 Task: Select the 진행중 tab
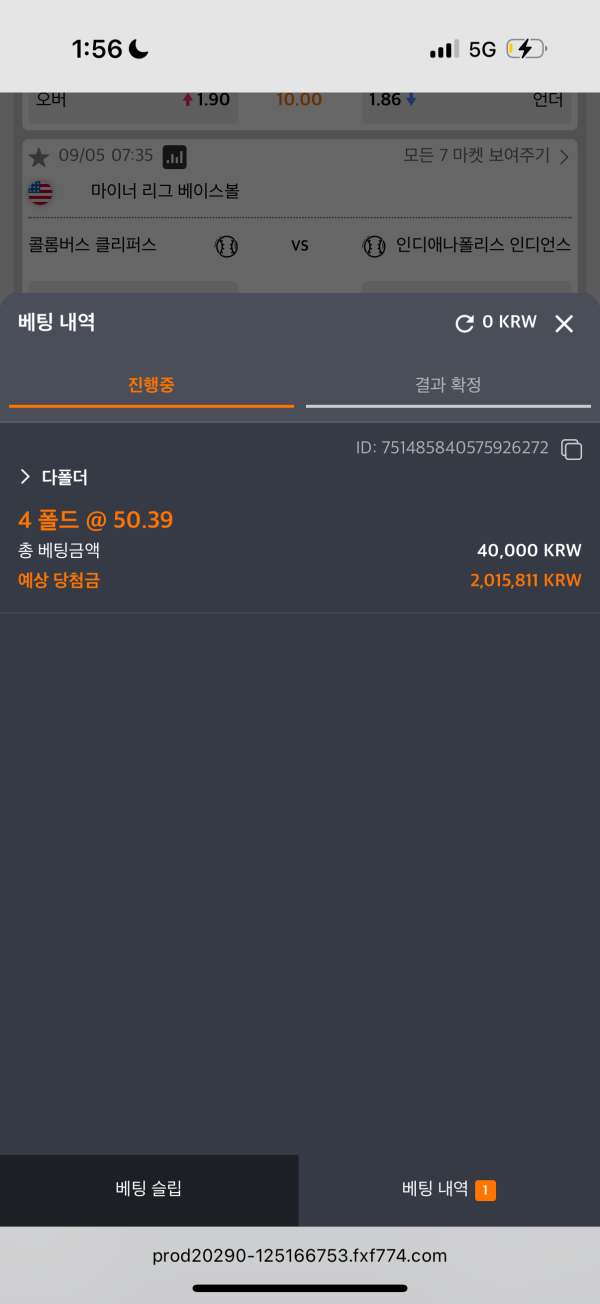click(151, 384)
